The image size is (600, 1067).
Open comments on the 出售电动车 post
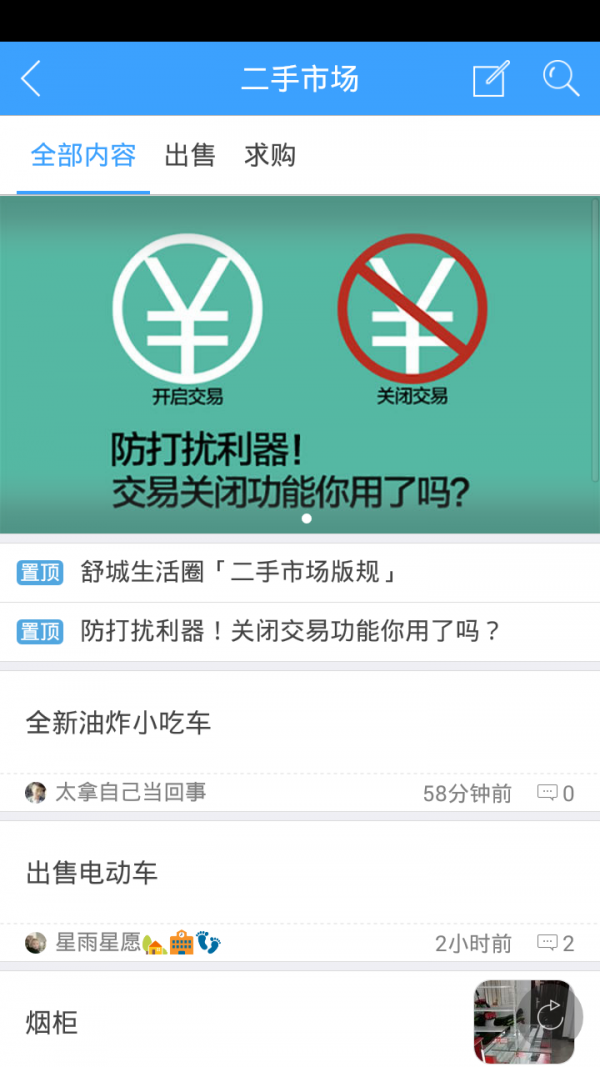pos(556,943)
